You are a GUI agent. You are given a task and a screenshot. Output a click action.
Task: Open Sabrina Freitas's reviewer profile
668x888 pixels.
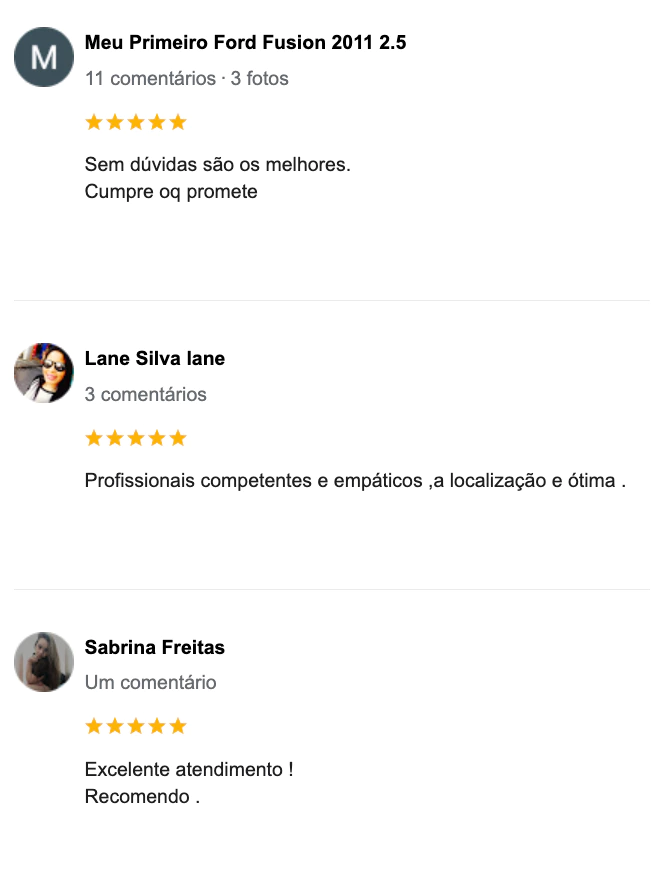click(x=155, y=648)
